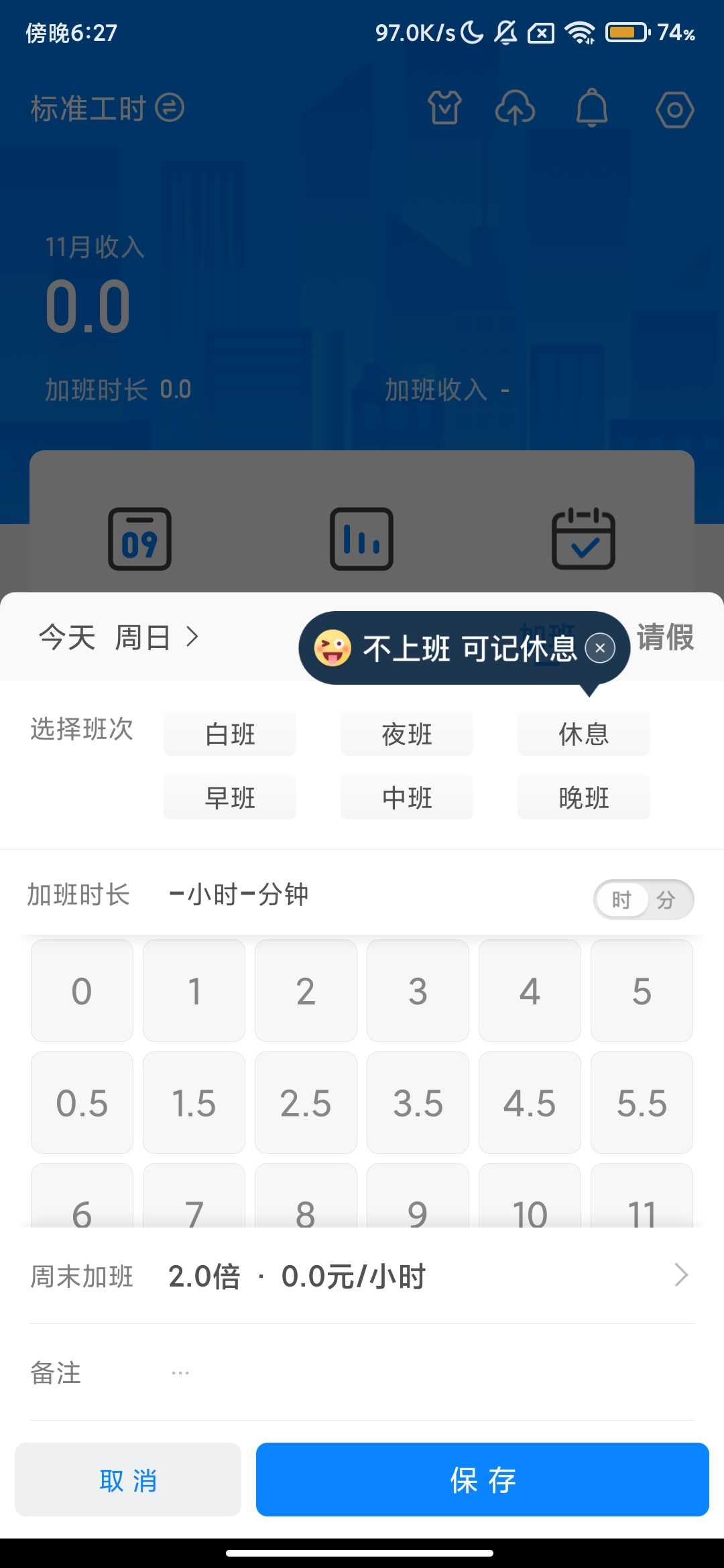This screenshot has height=1568, width=724.
Task: Switch to the 请假 tab
Action: click(664, 637)
